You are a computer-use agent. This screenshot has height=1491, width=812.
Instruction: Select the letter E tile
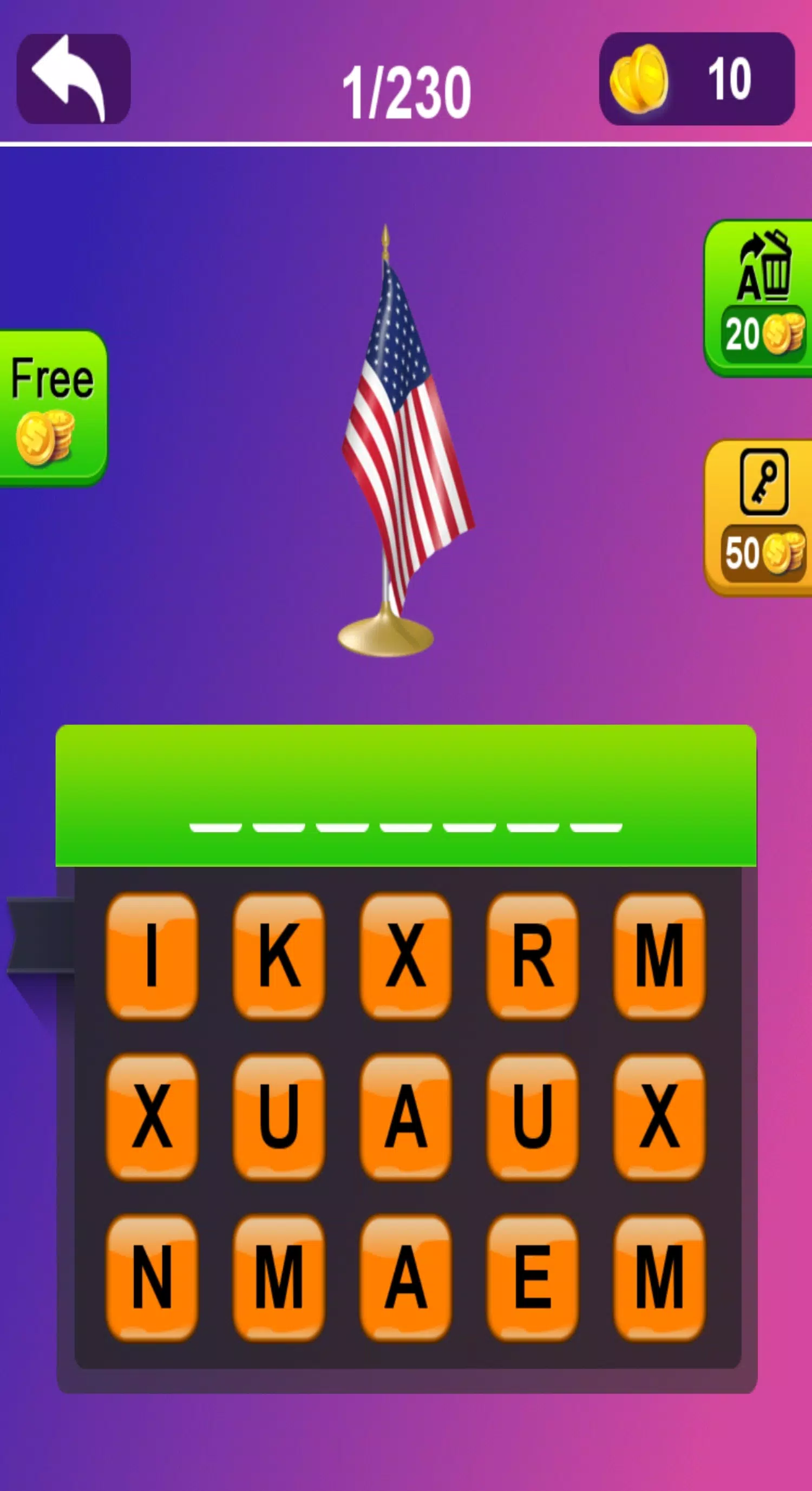click(x=533, y=1278)
